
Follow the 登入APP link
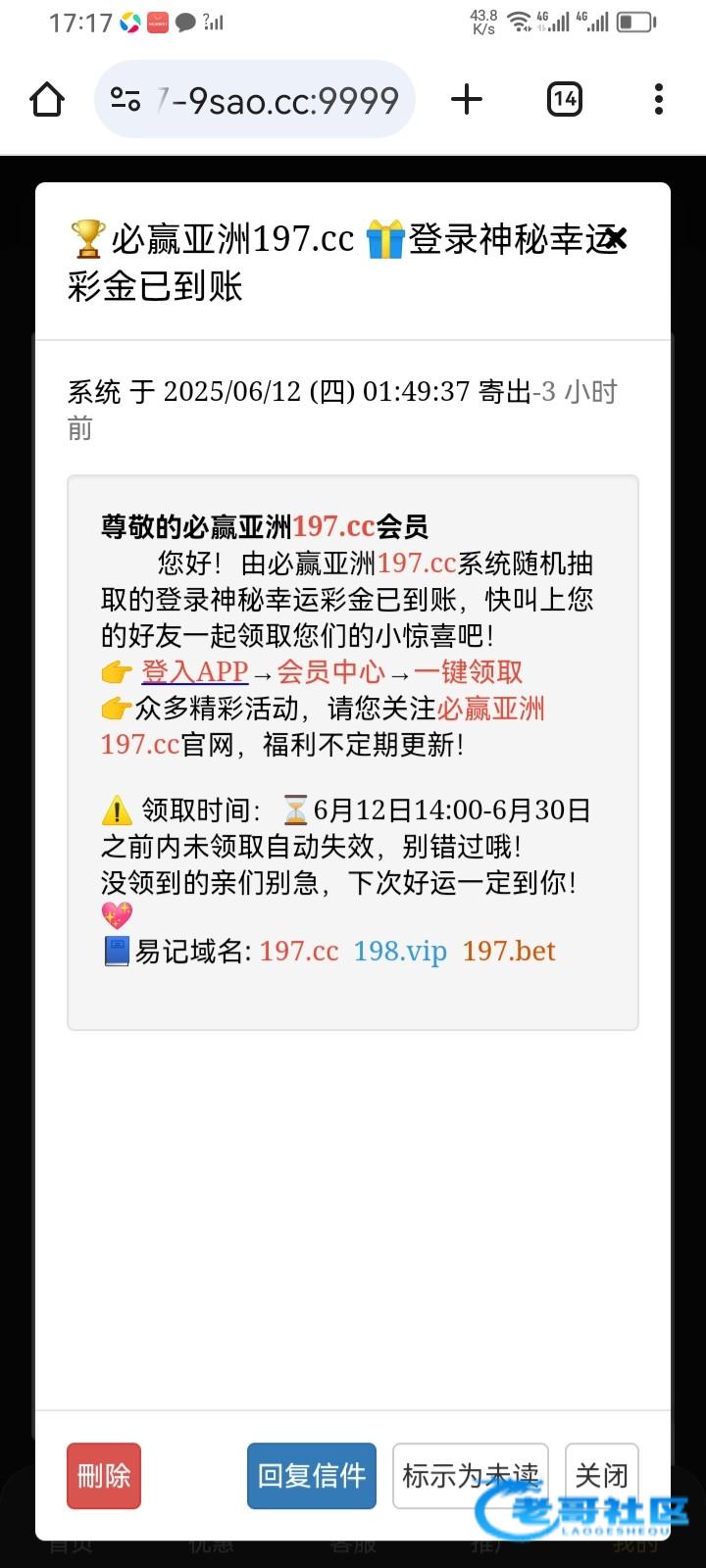(x=195, y=672)
